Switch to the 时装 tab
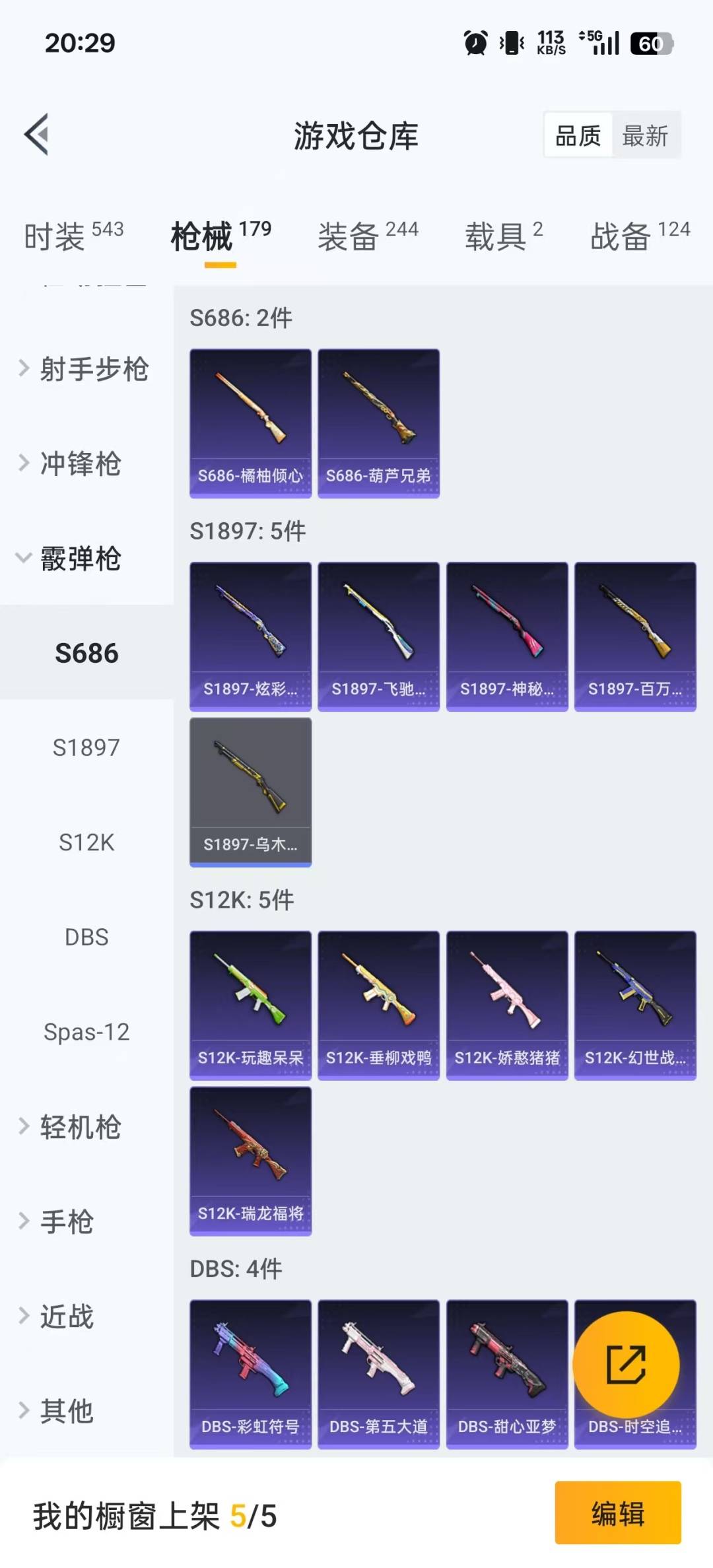713x1568 pixels. (x=73, y=236)
